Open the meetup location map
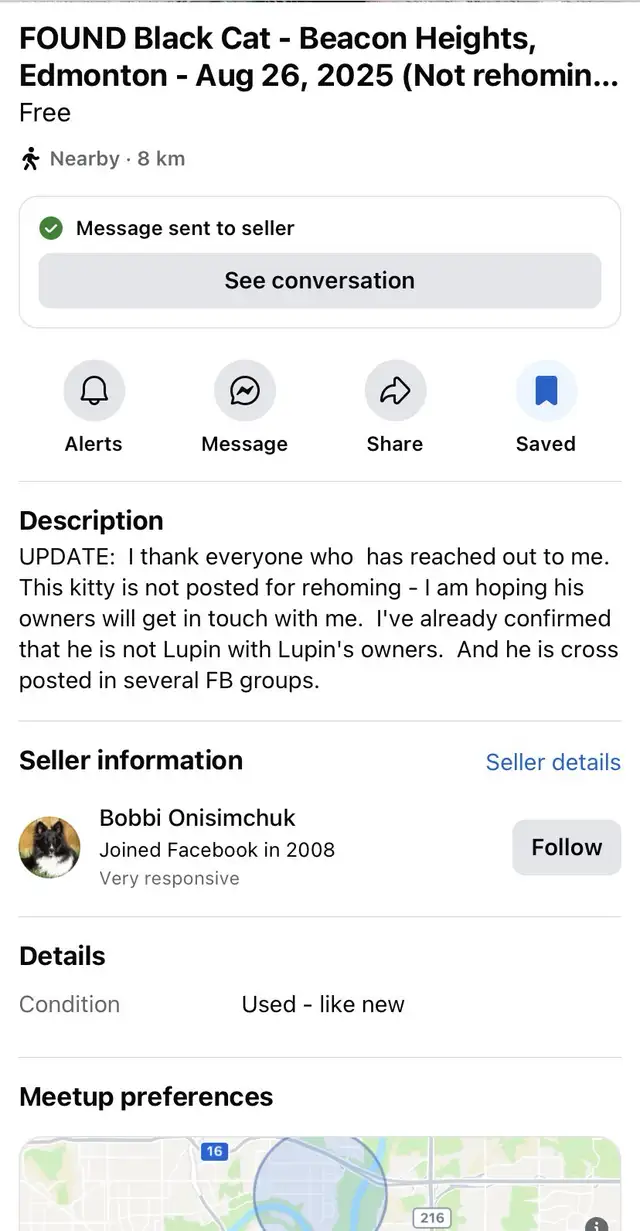The height and width of the screenshot is (1231, 640). coord(320,1185)
